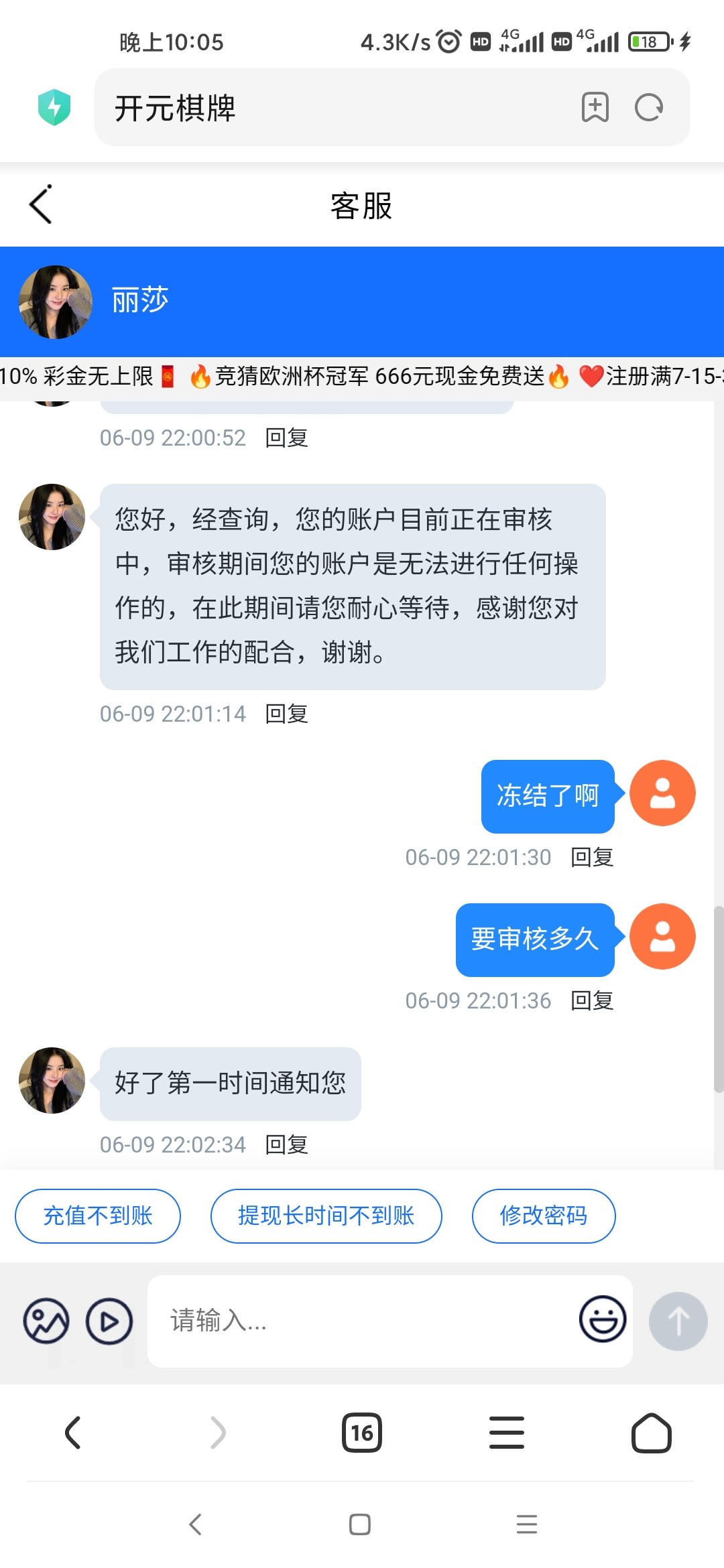Attach an image to the chat
This screenshot has width=724, height=1568.
[x=46, y=1321]
